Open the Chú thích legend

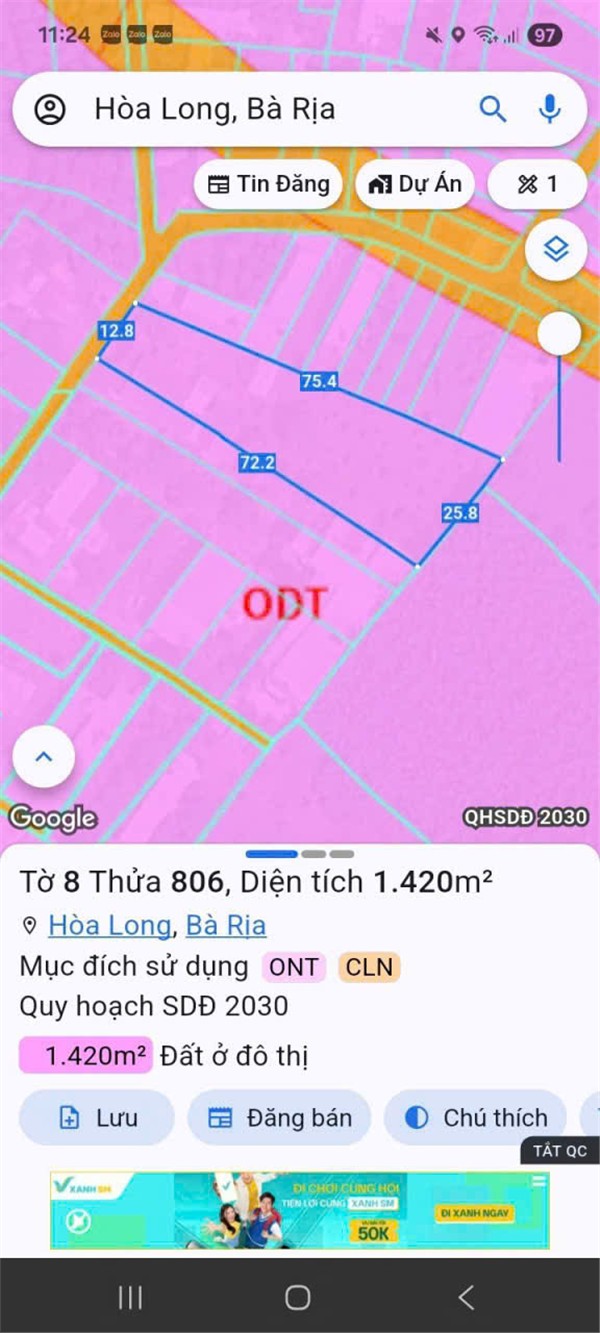point(476,1118)
